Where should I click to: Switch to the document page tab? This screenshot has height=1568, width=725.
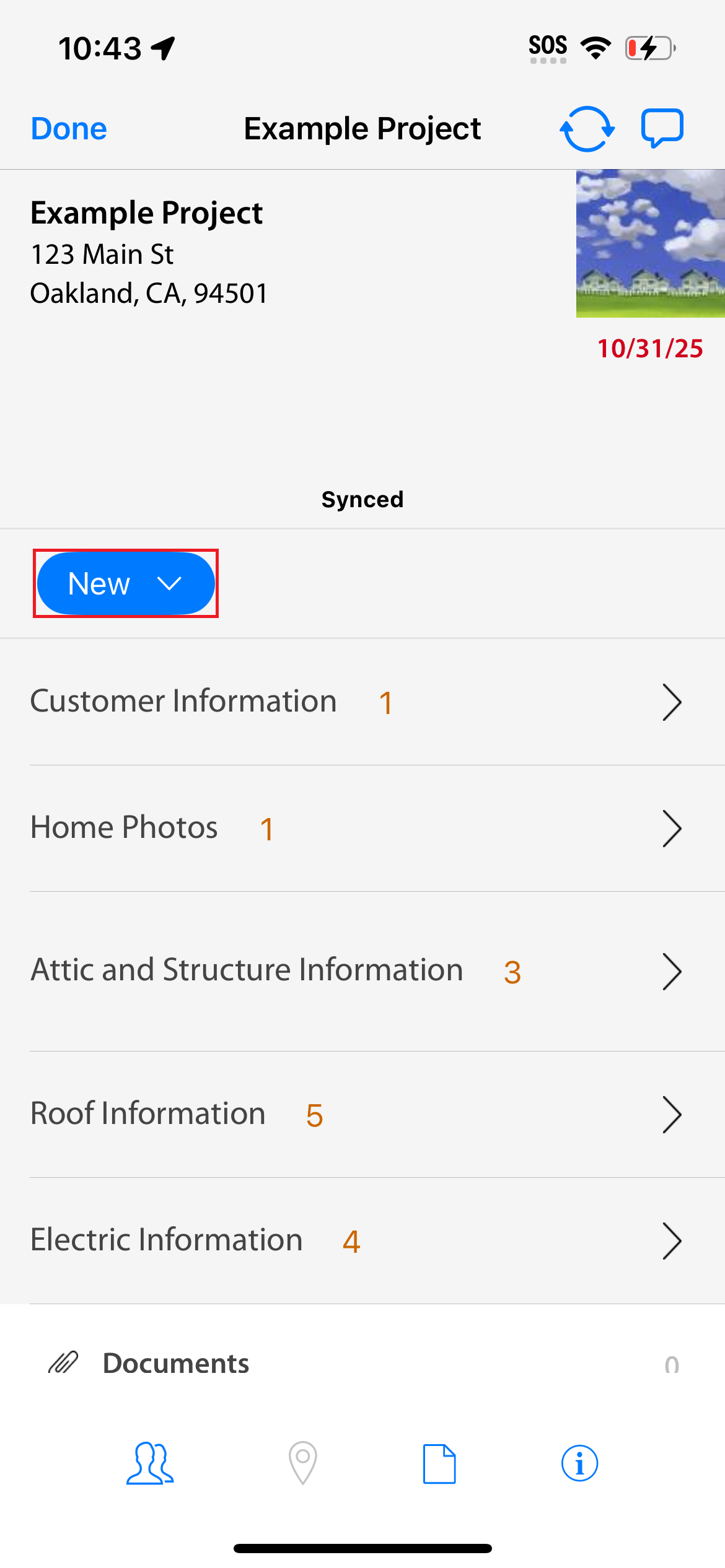click(439, 1464)
